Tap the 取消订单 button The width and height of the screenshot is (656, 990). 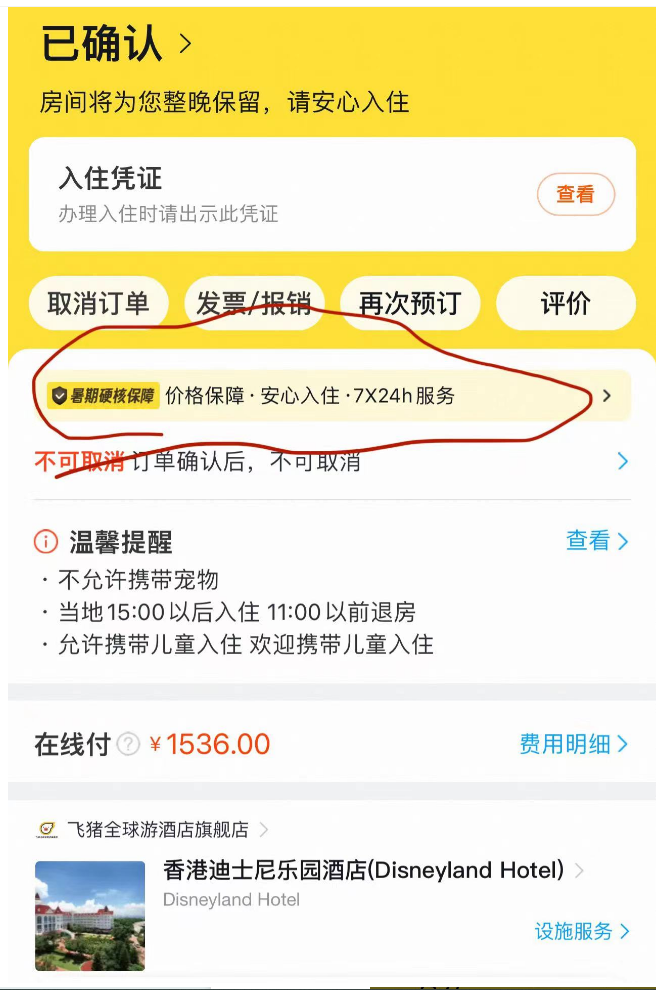[x=98, y=303]
